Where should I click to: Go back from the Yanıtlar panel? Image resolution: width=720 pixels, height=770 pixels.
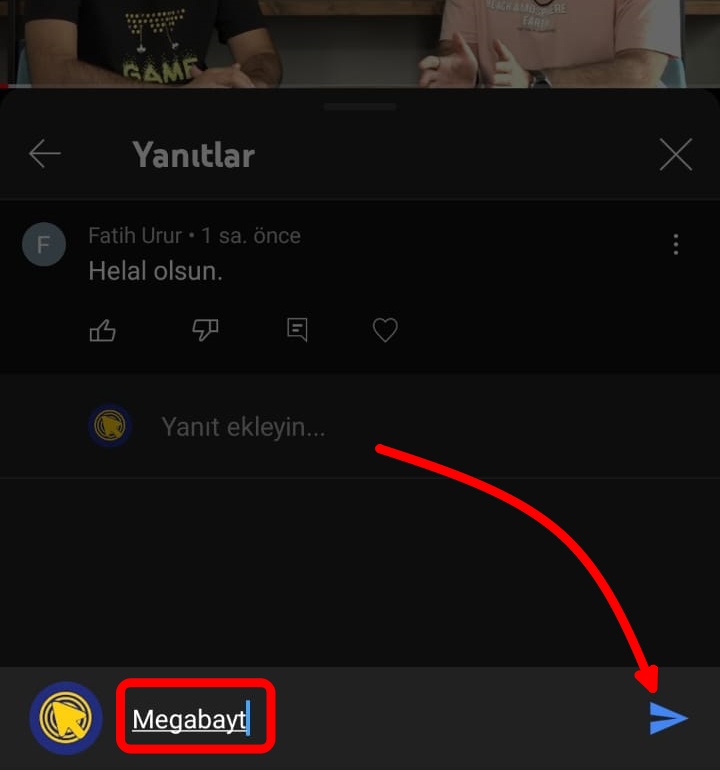(45, 154)
